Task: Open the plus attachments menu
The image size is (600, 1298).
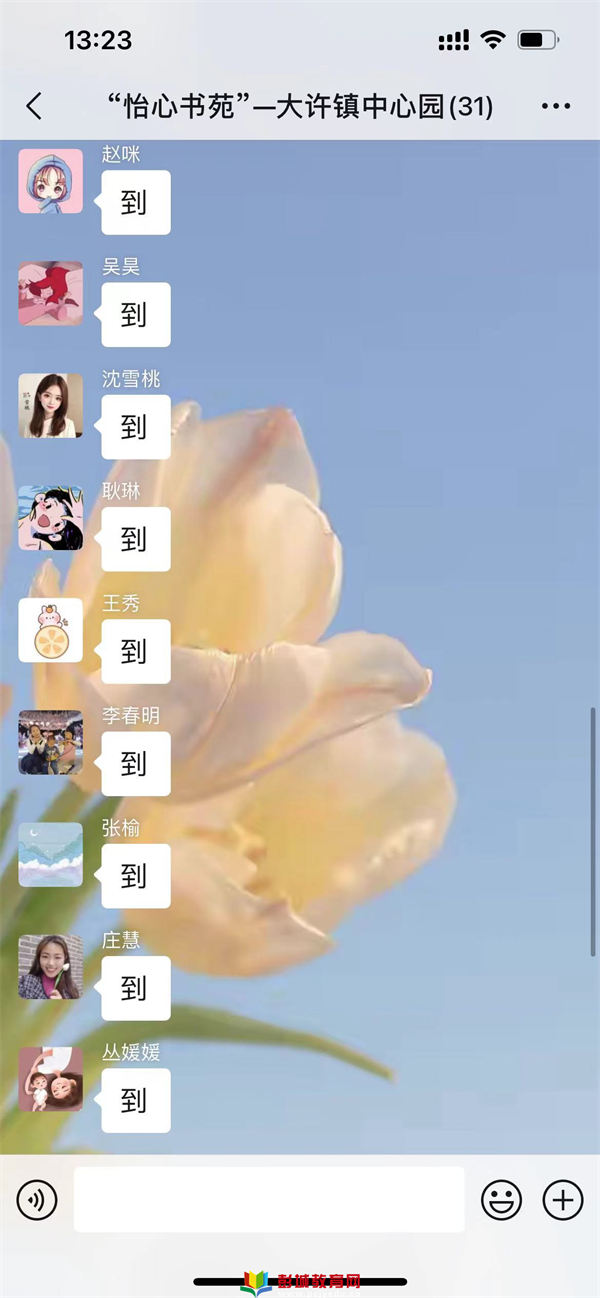Action: (562, 1199)
